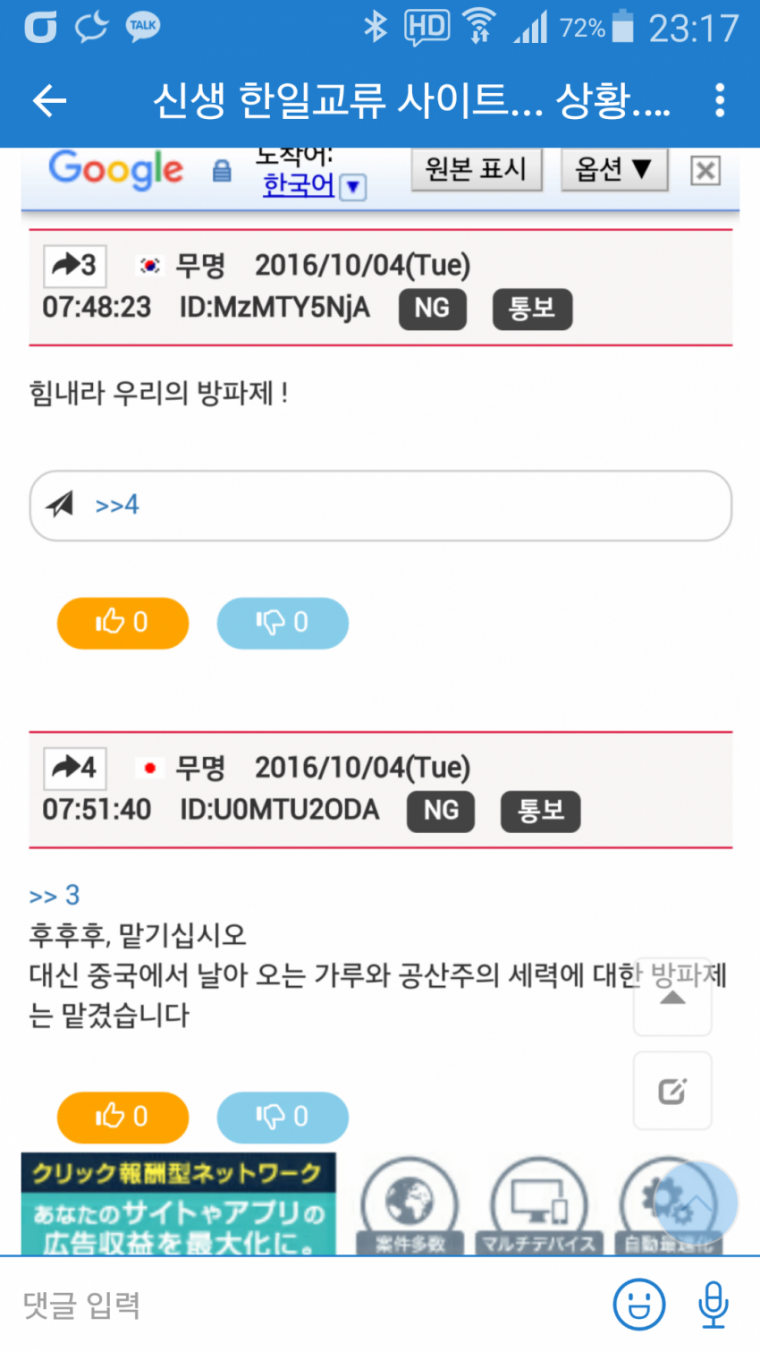Mark post 07:51:40 as NG
This screenshot has height=1352, width=760.
[x=440, y=810]
